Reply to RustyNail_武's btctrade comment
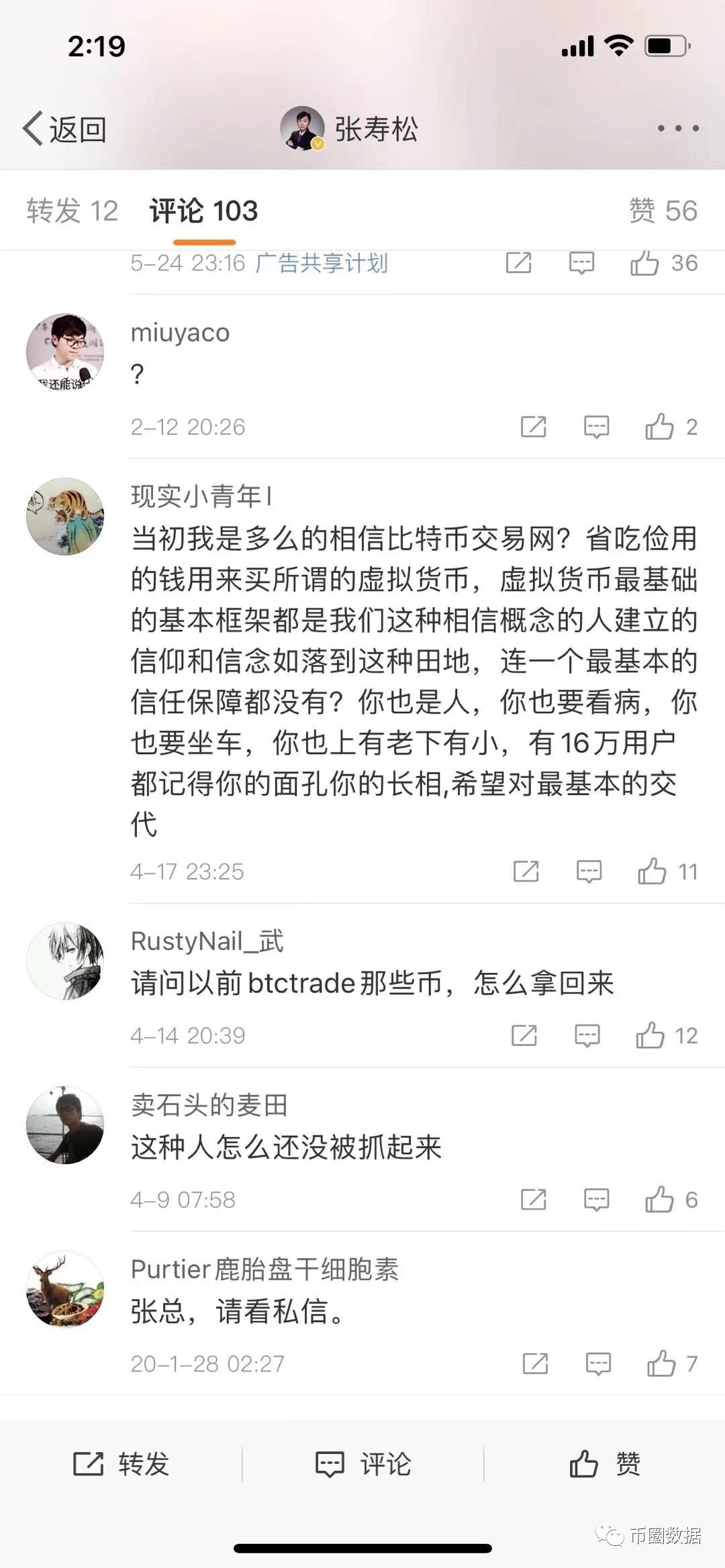 587,1035
